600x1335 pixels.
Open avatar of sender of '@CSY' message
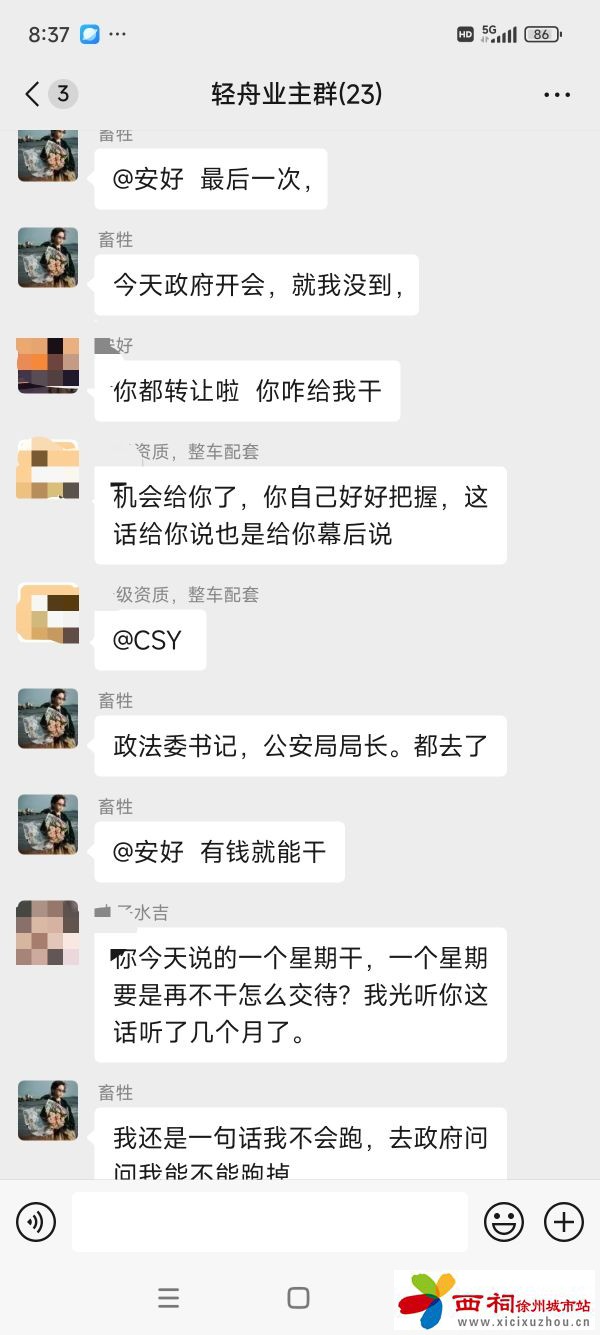coord(48,613)
